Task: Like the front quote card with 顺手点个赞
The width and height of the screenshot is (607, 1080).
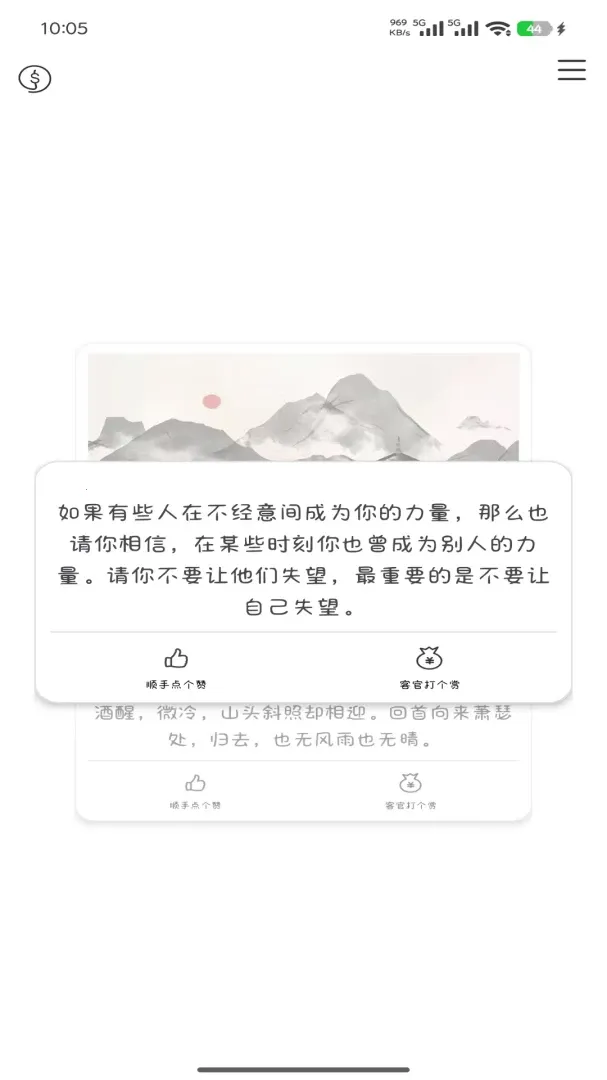Action: pyautogui.click(x=176, y=668)
